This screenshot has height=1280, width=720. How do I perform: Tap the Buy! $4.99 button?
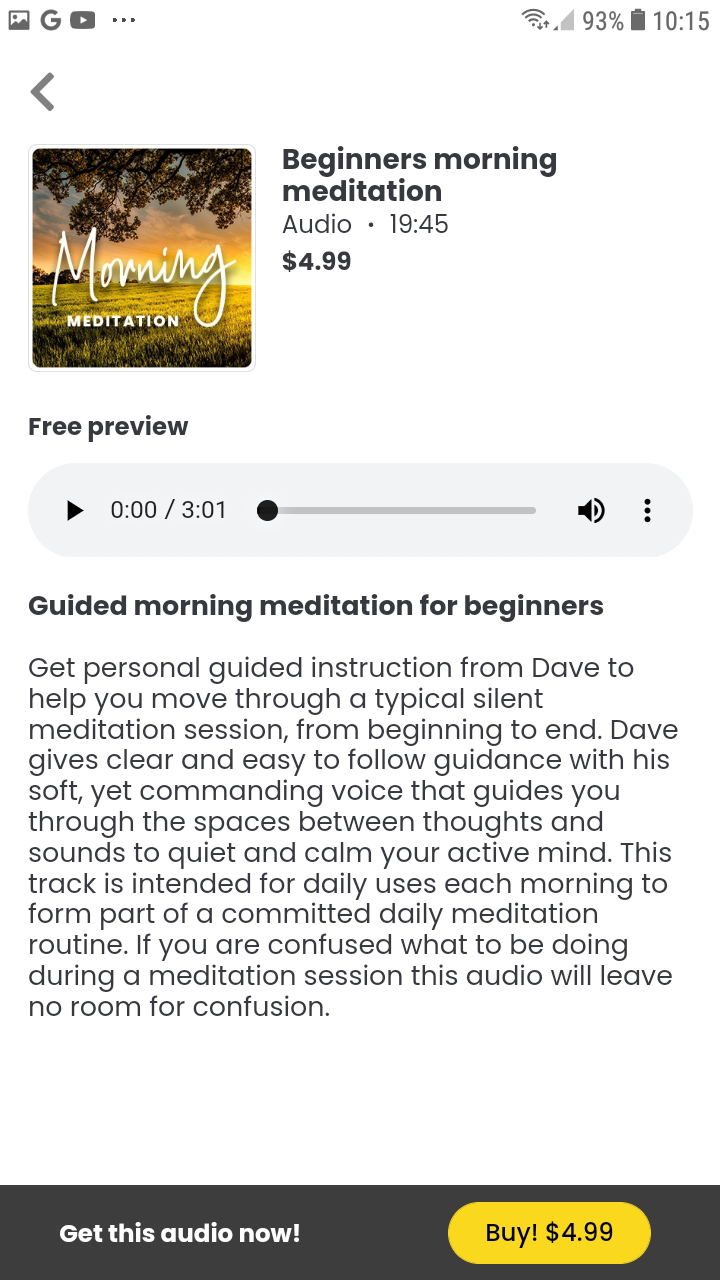pyautogui.click(x=549, y=1233)
